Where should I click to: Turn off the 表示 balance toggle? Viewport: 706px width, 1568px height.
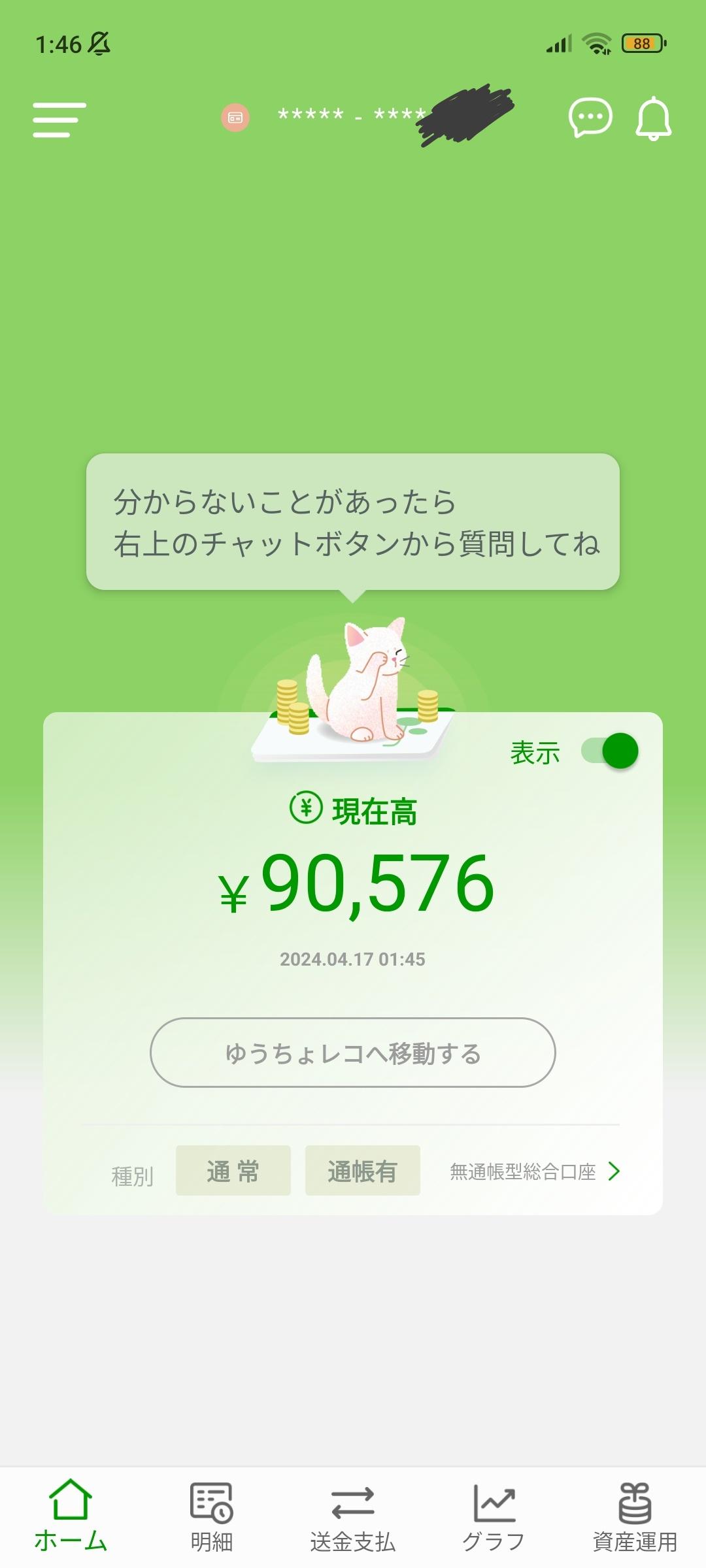(610, 751)
